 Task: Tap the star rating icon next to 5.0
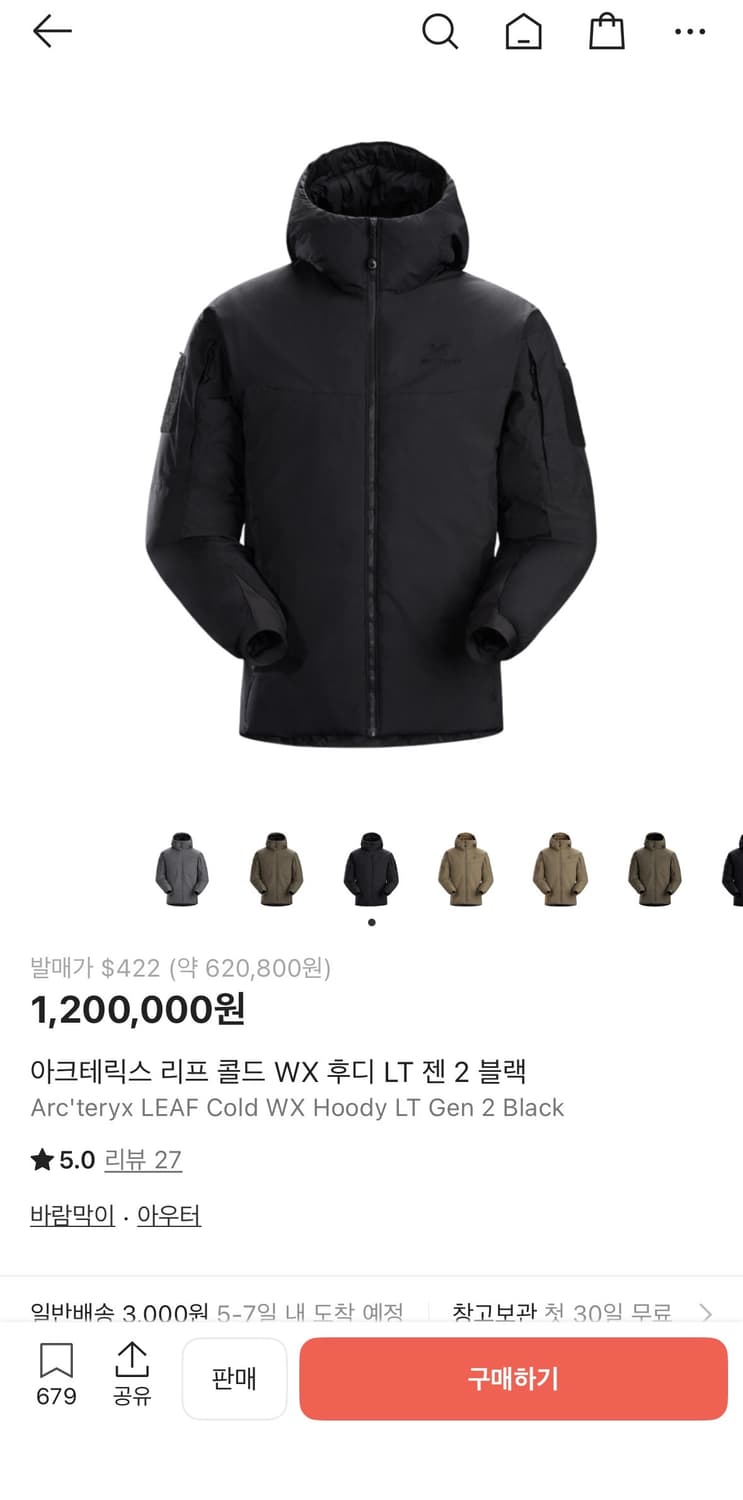40,1160
